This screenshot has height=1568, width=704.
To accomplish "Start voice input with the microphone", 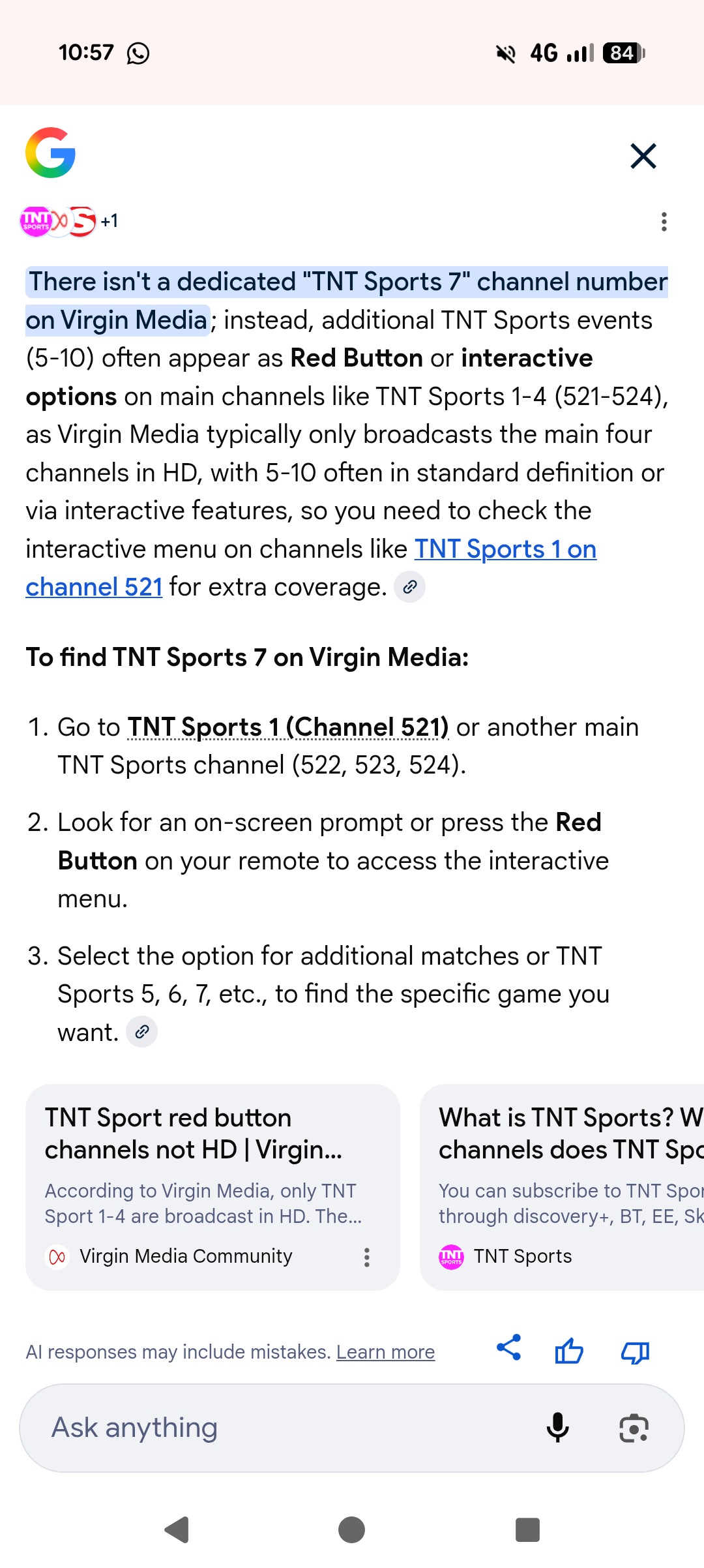I will coord(557,1428).
